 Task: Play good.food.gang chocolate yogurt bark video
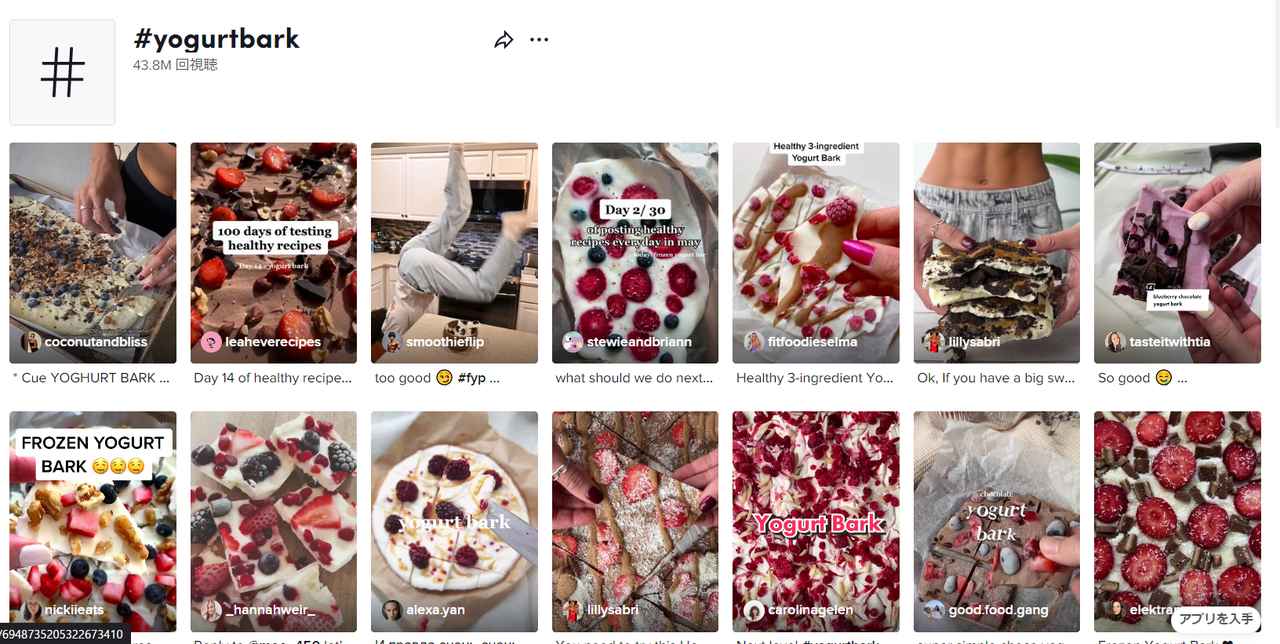point(997,520)
